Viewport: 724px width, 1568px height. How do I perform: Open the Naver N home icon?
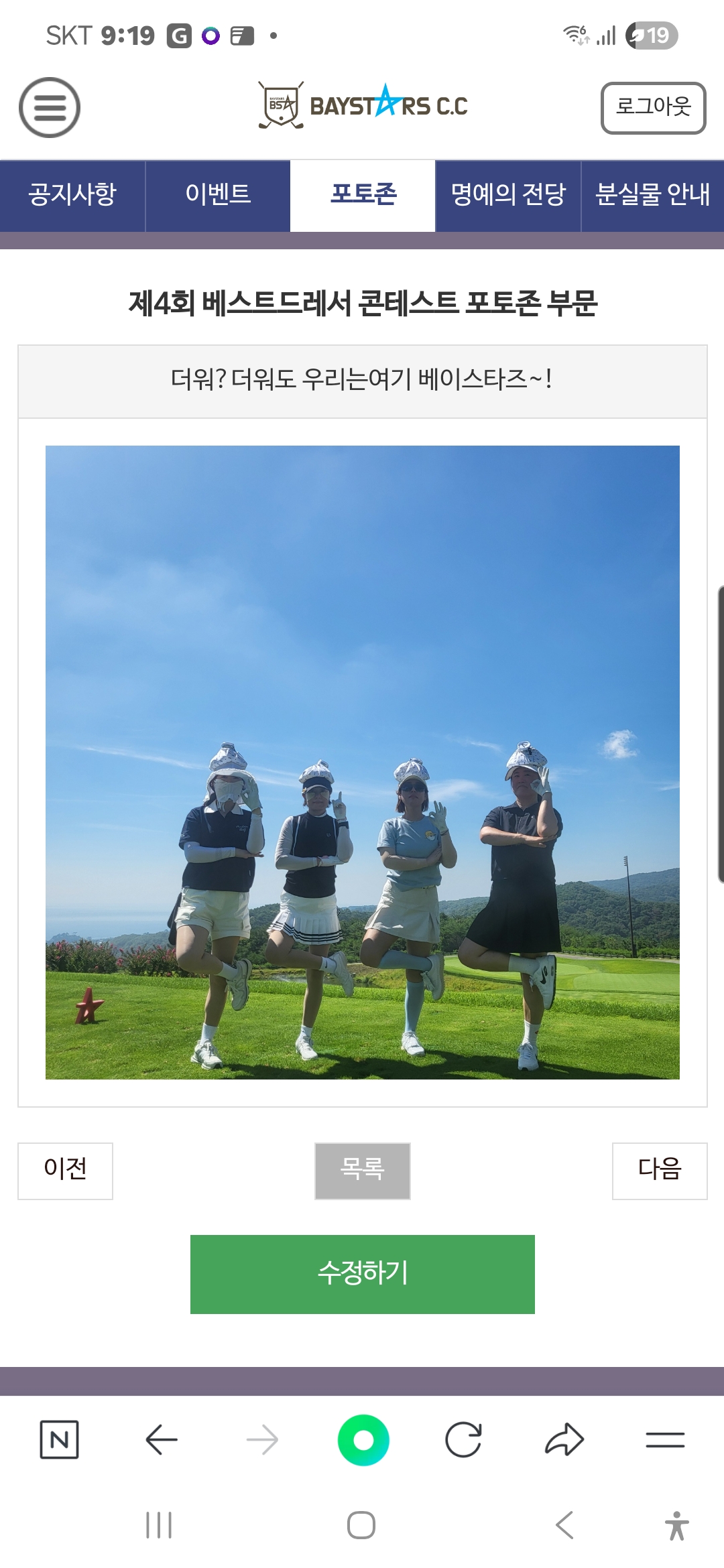coord(60,1439)
